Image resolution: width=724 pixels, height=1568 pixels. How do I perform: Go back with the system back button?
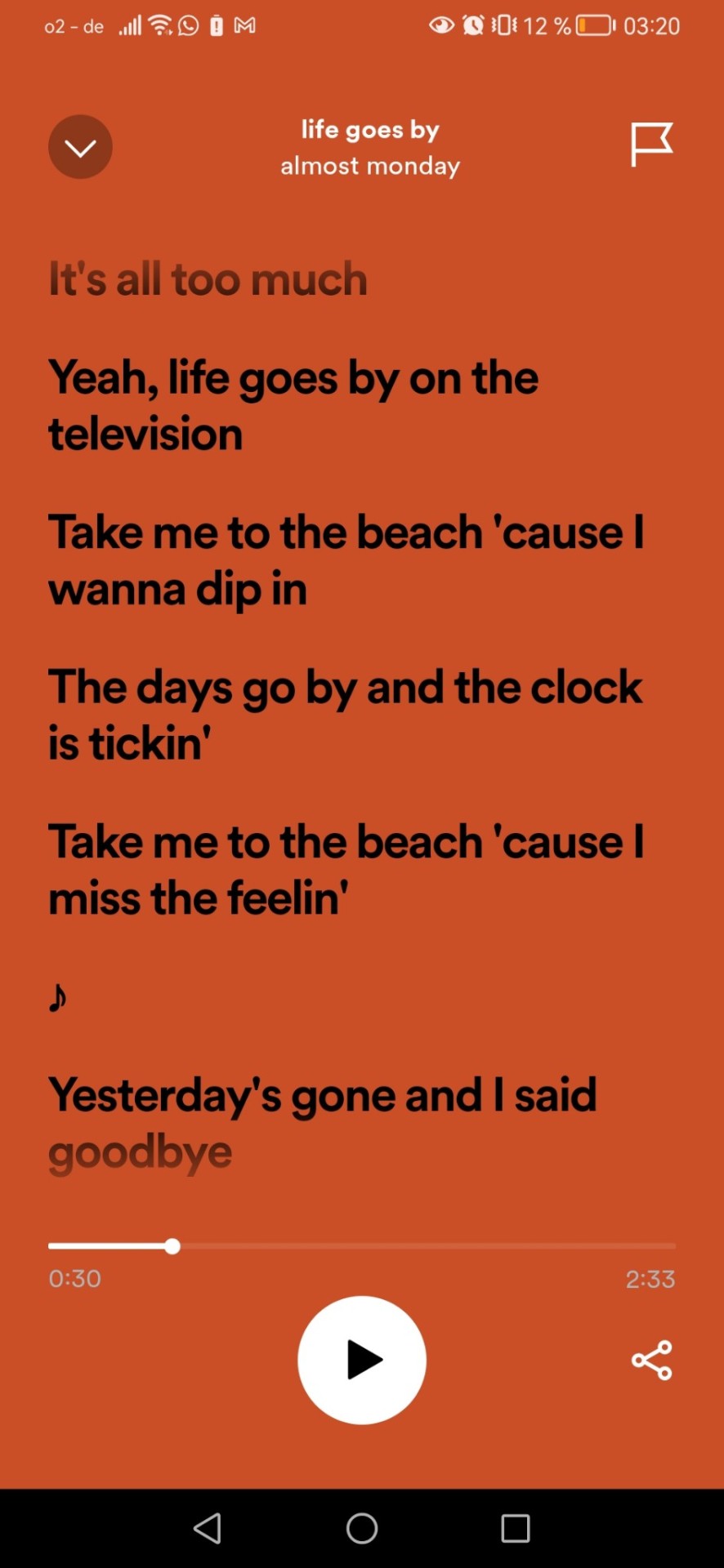(208, 1528)
